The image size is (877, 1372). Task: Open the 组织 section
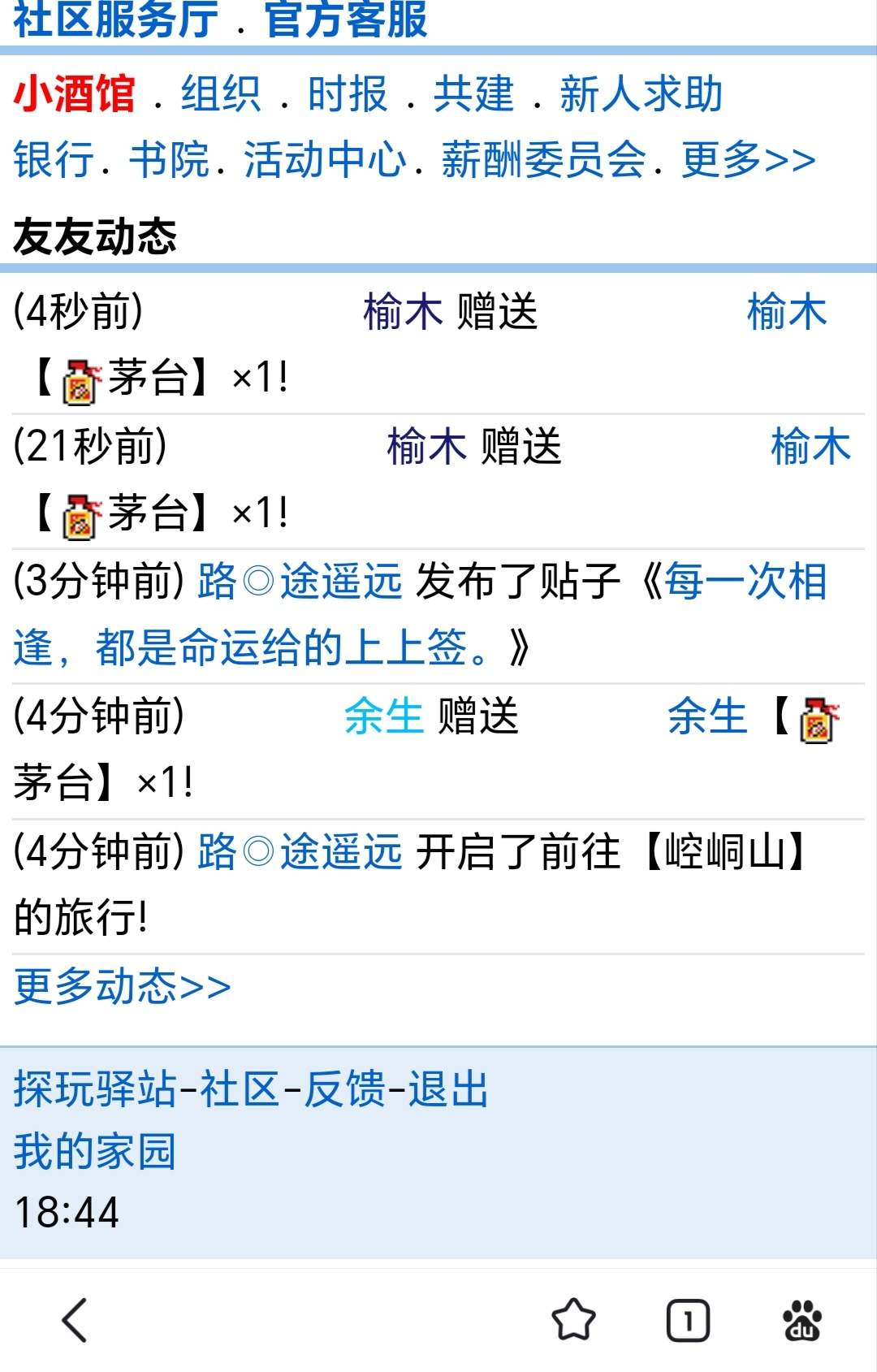tap(221, 93)
